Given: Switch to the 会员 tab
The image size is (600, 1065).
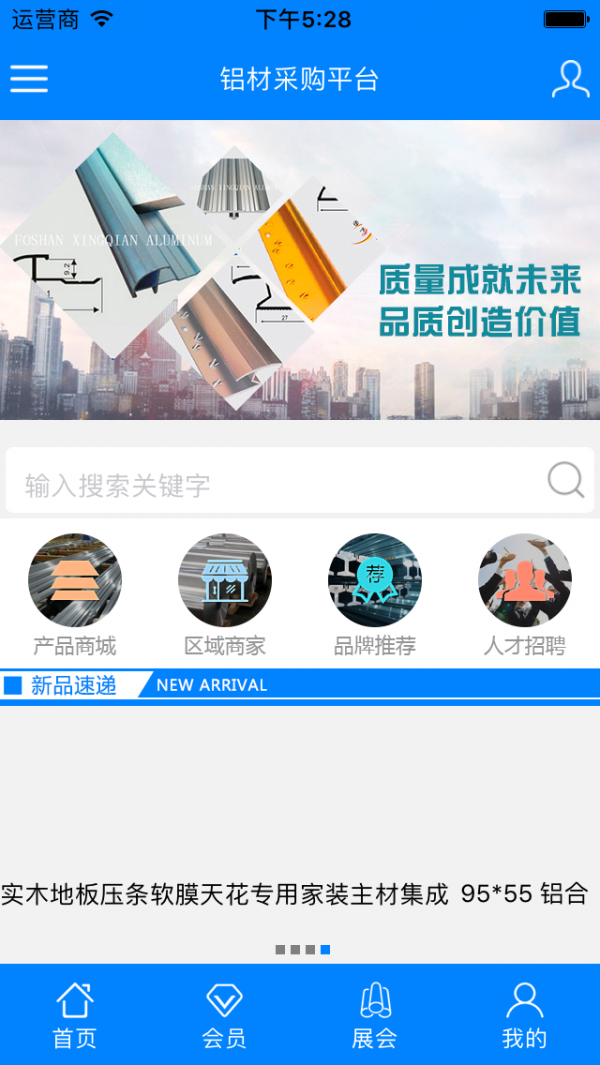Looking at the screenshot, I should (225, 1015).
